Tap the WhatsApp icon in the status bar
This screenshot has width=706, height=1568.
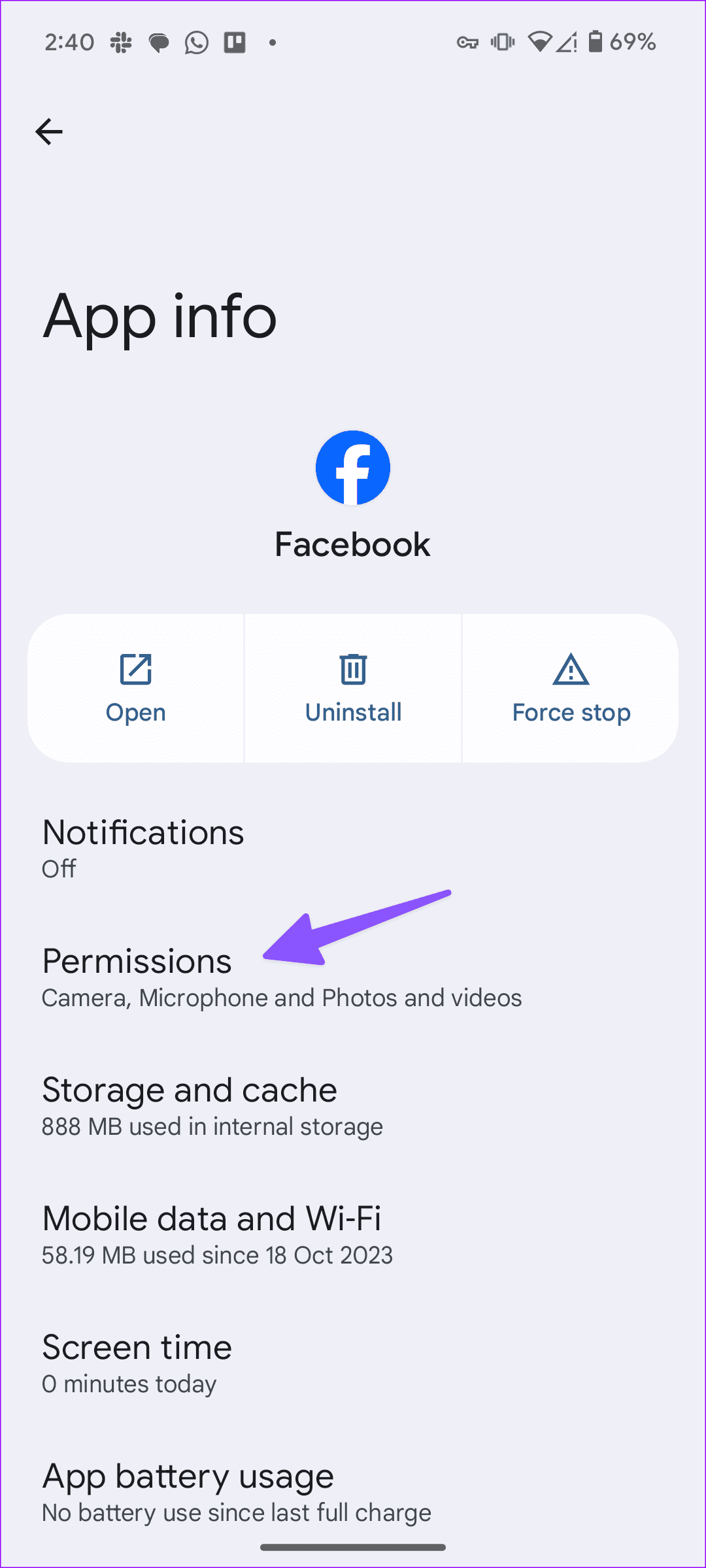196,42
